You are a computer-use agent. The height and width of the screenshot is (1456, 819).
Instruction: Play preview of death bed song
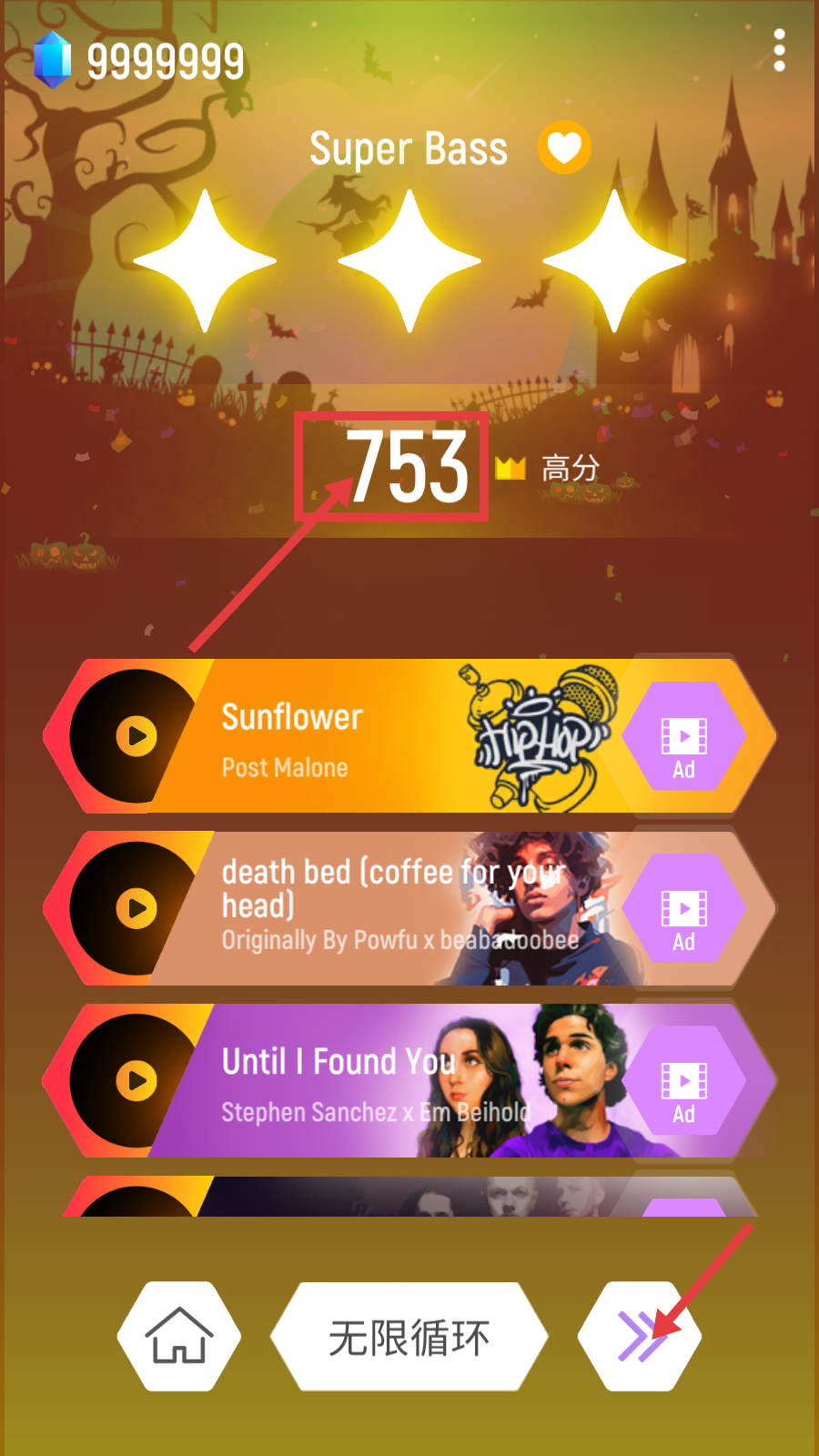click(x=136, y=908)
